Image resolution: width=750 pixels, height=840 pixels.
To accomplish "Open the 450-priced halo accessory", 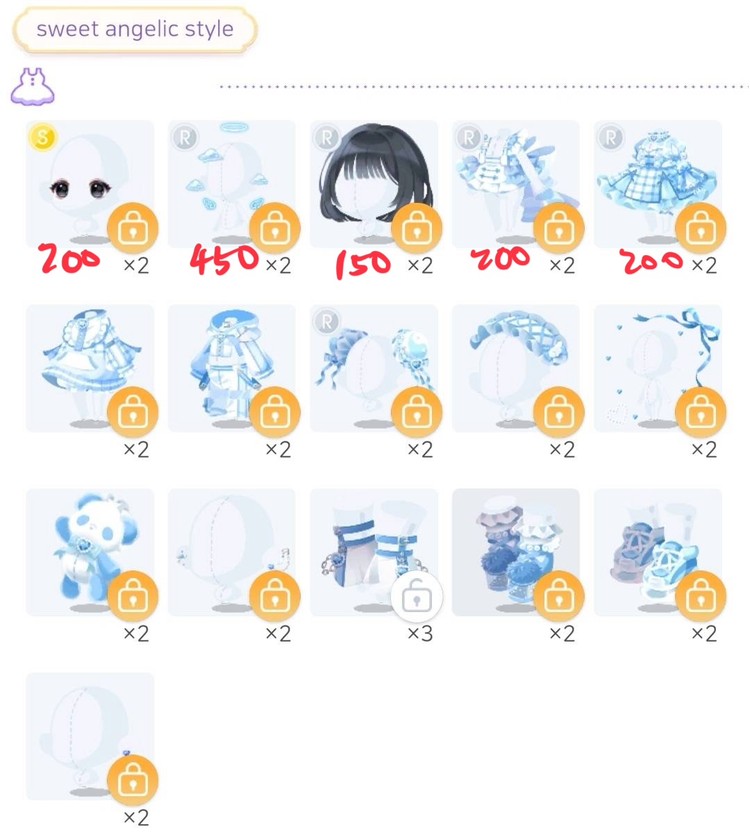I will (230, 180).
